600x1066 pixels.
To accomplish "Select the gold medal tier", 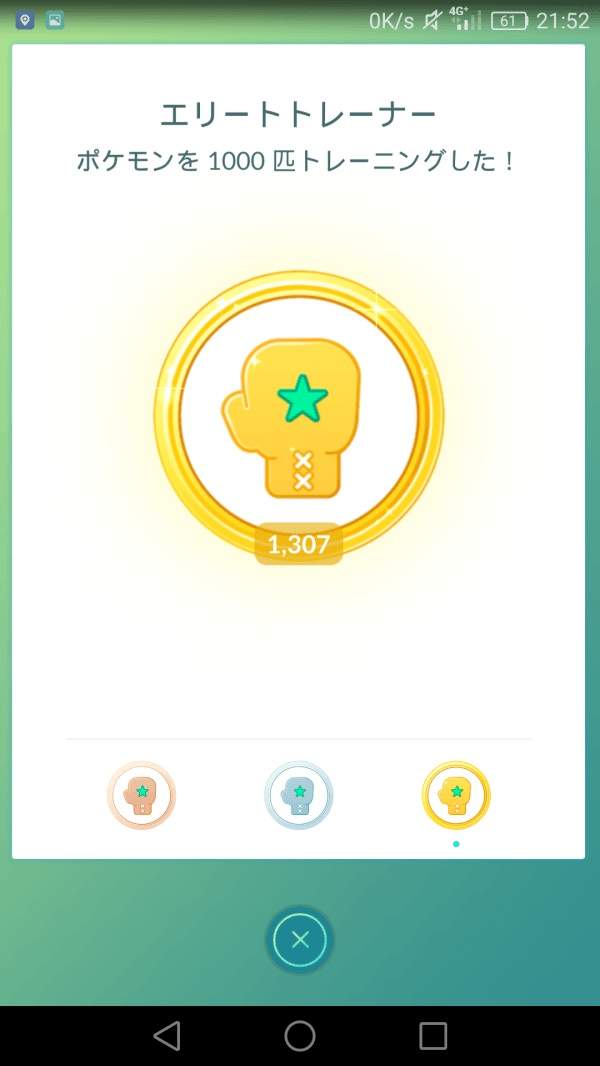I will (x=456, y=796).
